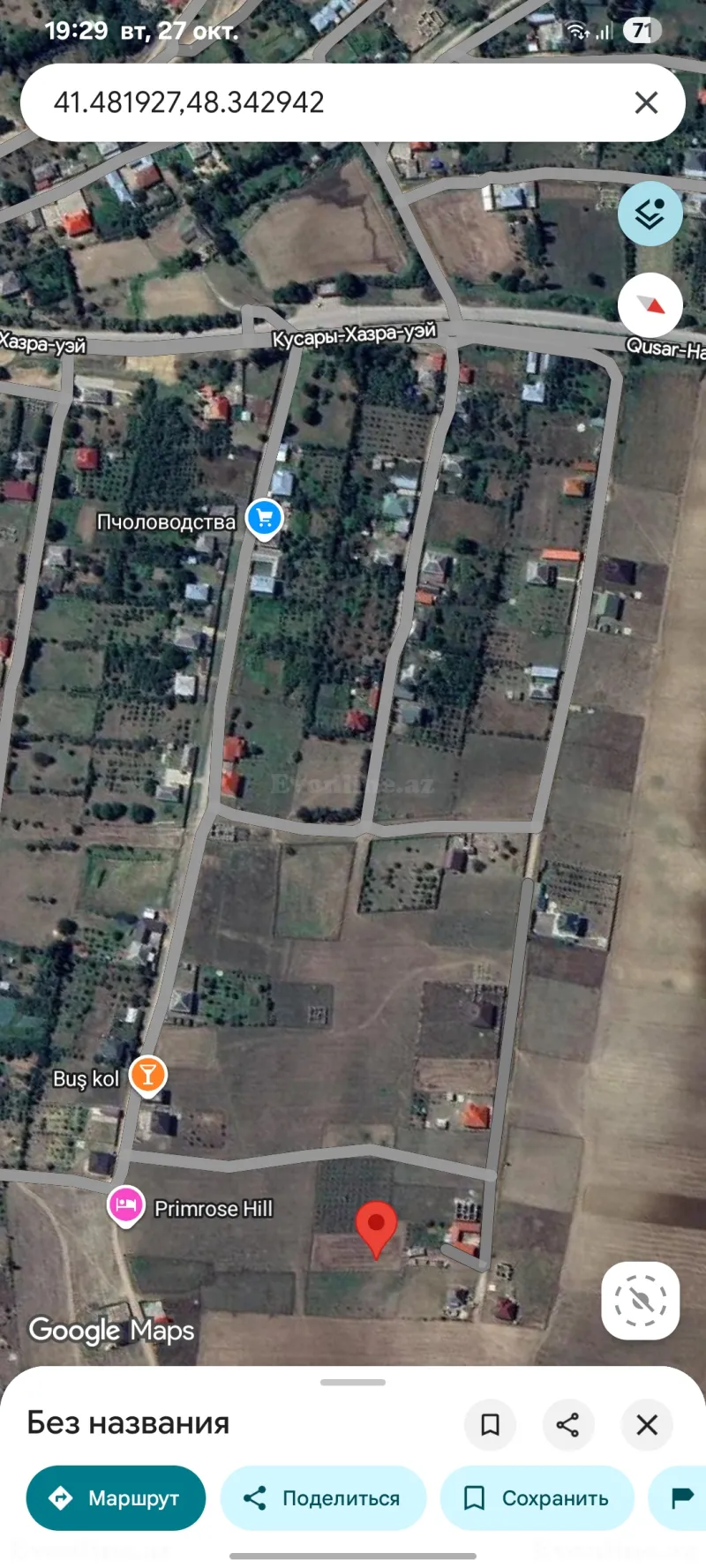Bookmark this place with the round icon
This screenshot has height=1568, width=706.
[491, 1424]
